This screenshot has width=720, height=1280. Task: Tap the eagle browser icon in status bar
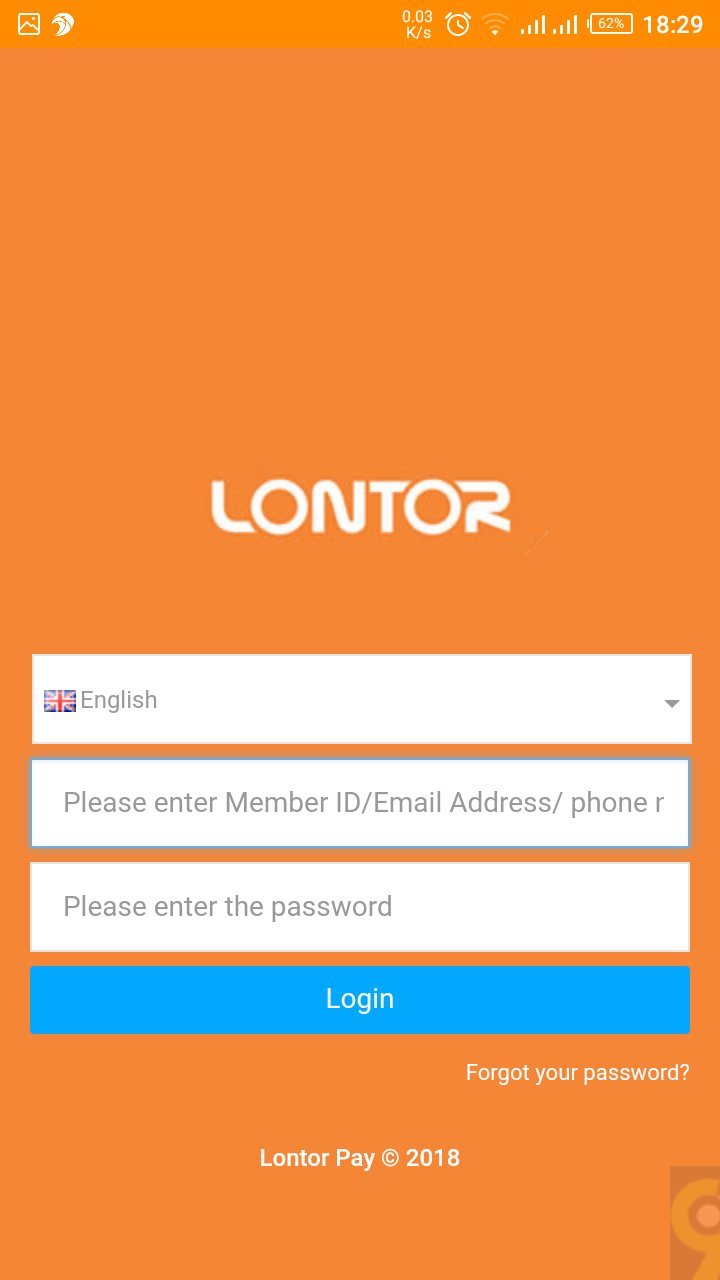pyautogui.click(x=62, y=23)
